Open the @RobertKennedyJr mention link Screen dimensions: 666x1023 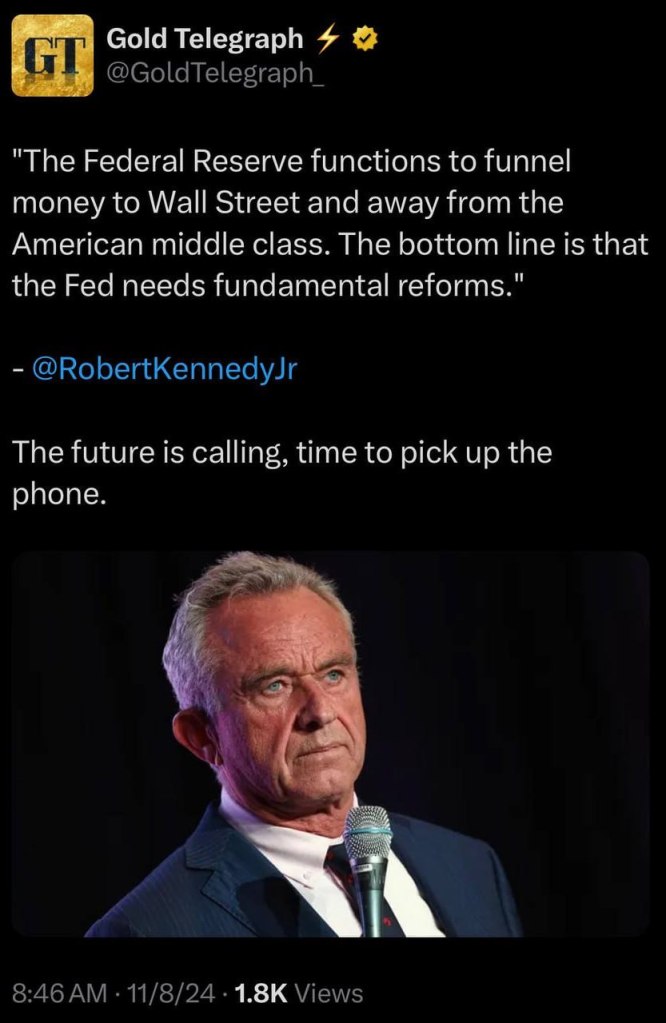pyautogui.click(x=165, y=368)
